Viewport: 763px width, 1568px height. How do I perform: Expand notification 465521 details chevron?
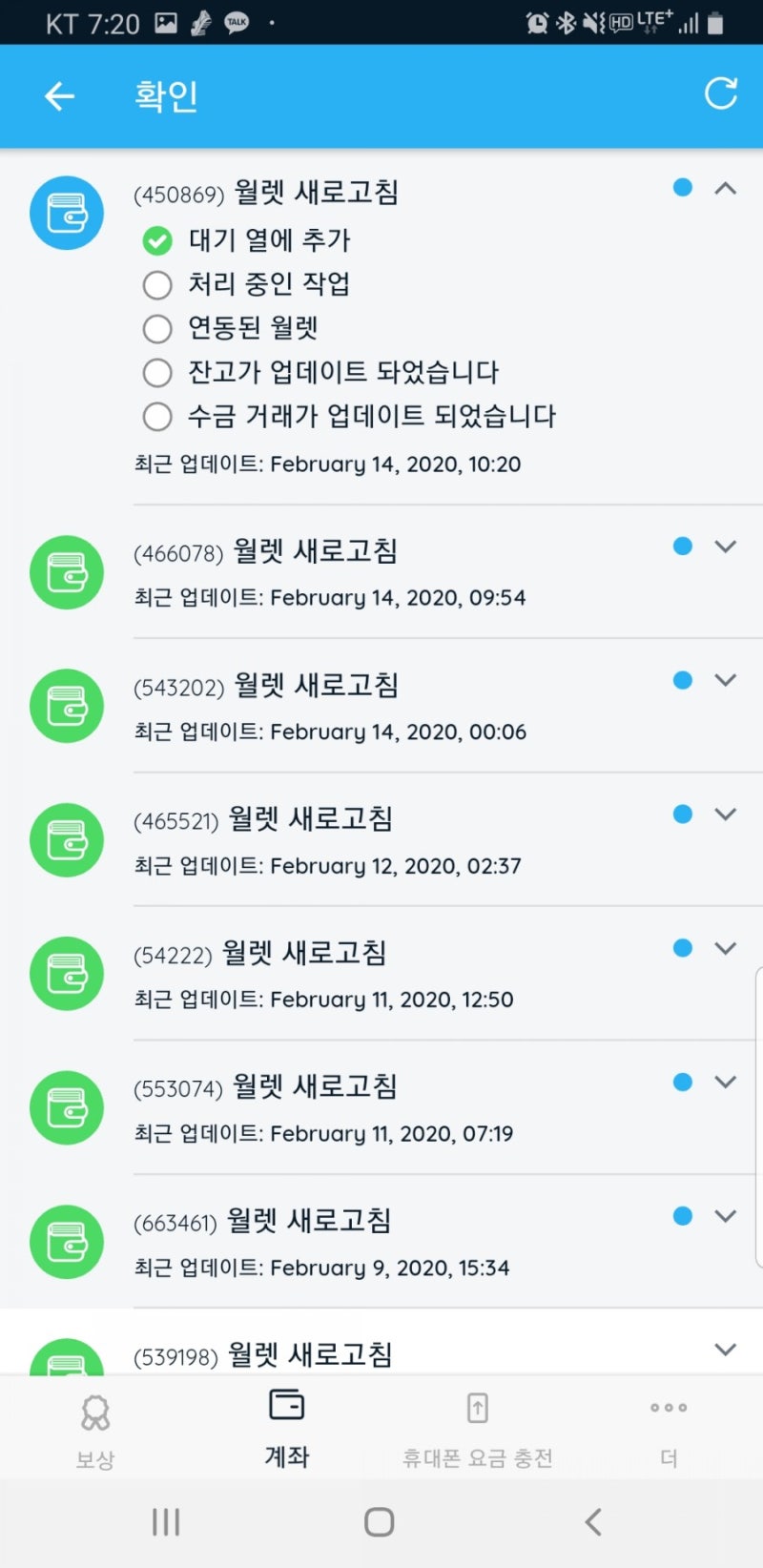pyautogui.click(x=726, y=815)
